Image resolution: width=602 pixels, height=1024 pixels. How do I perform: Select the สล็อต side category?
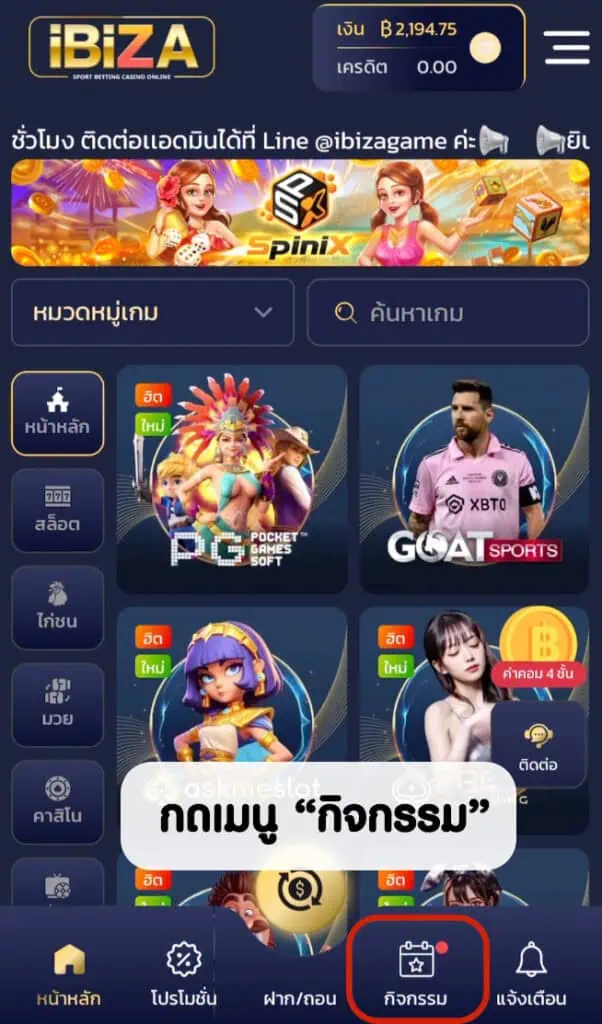pos(57,508)
